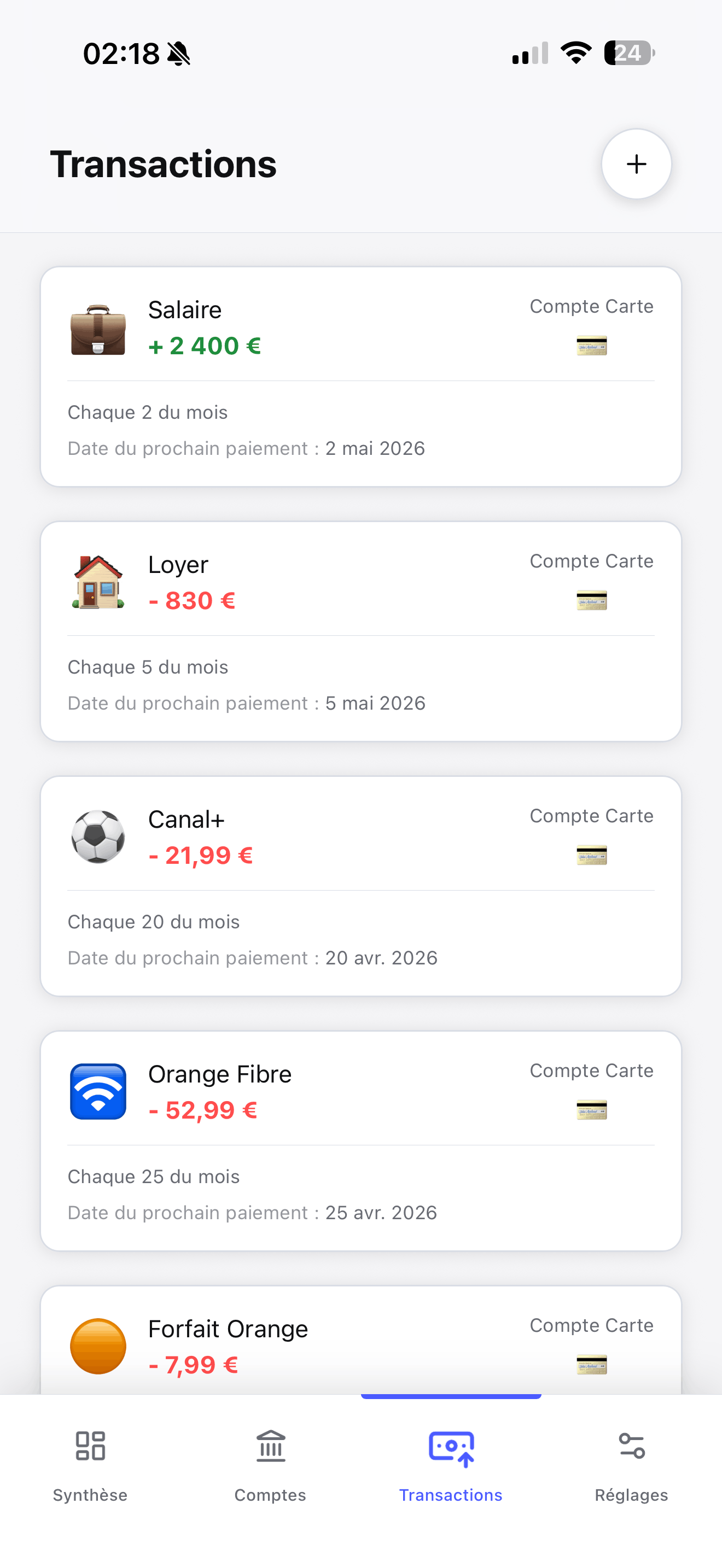The image size is (722, 1568).
Task: Tap Compte Carte label on Canal+ card
Action: 591,816
